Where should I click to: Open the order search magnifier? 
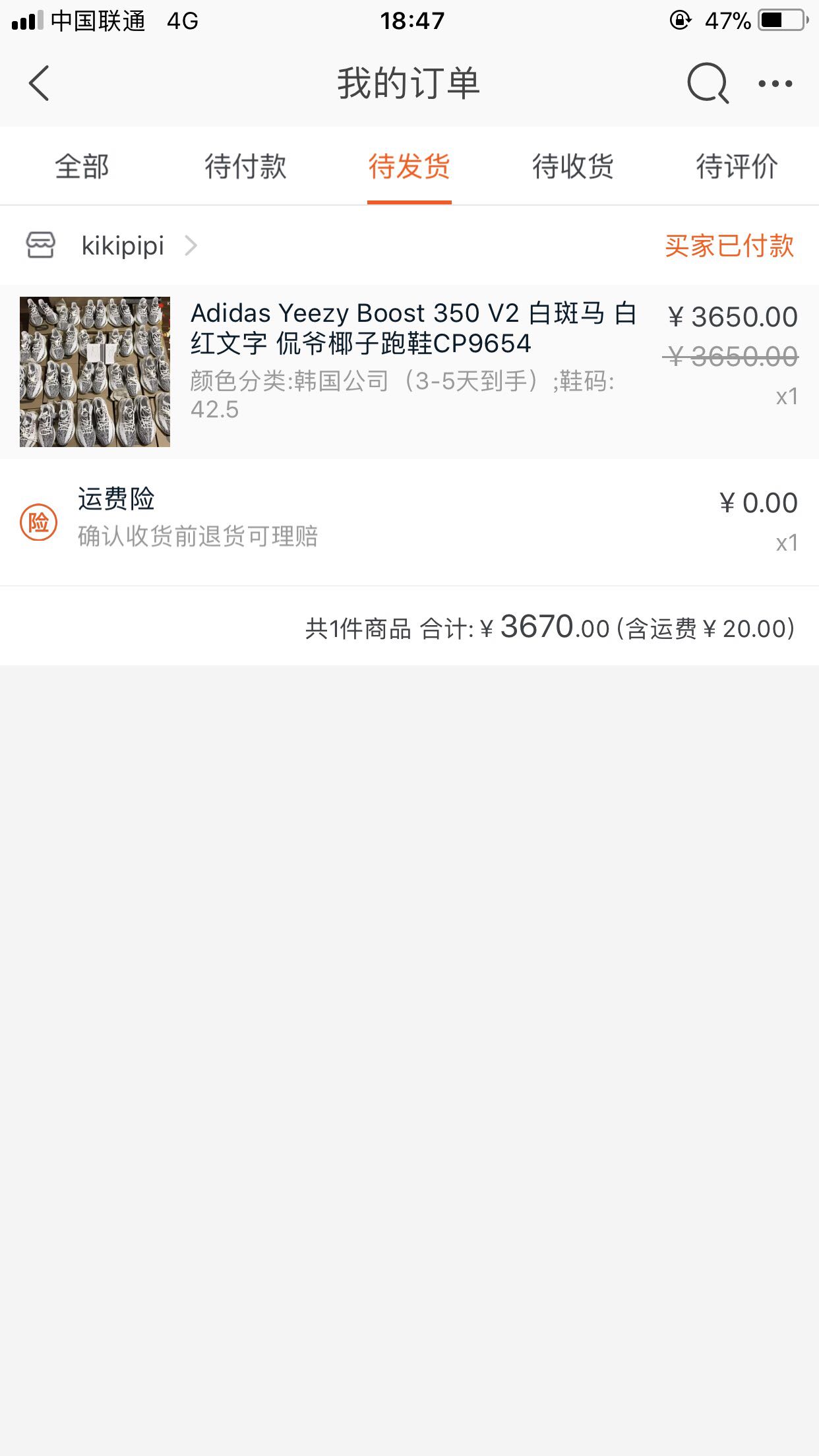[x=708, y=84]
